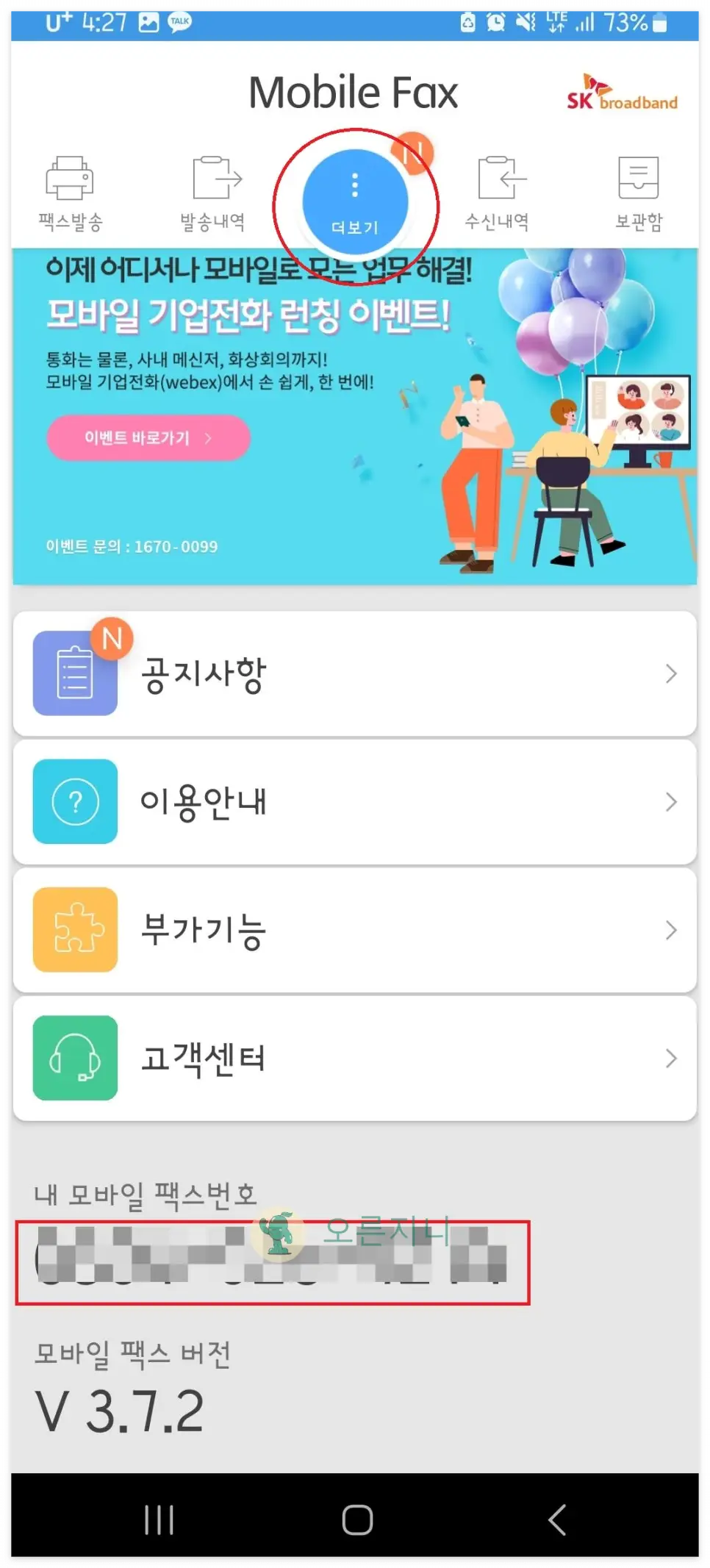Open the 발송내역 sent history icon

213,179
